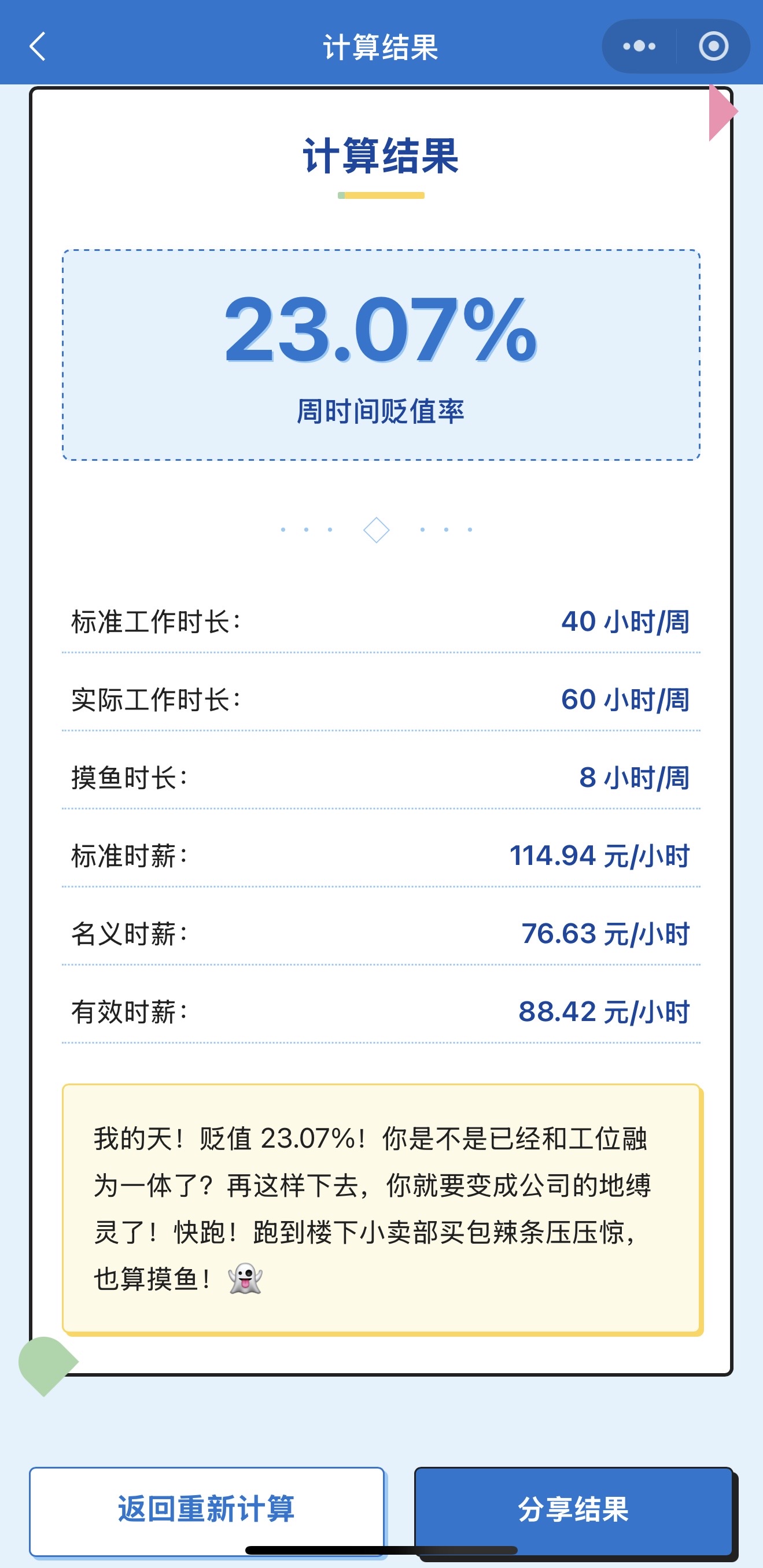Viewport: 763px width, 1568px height.
Task: Share the result via 分享结果
Action: point(573,1510)
